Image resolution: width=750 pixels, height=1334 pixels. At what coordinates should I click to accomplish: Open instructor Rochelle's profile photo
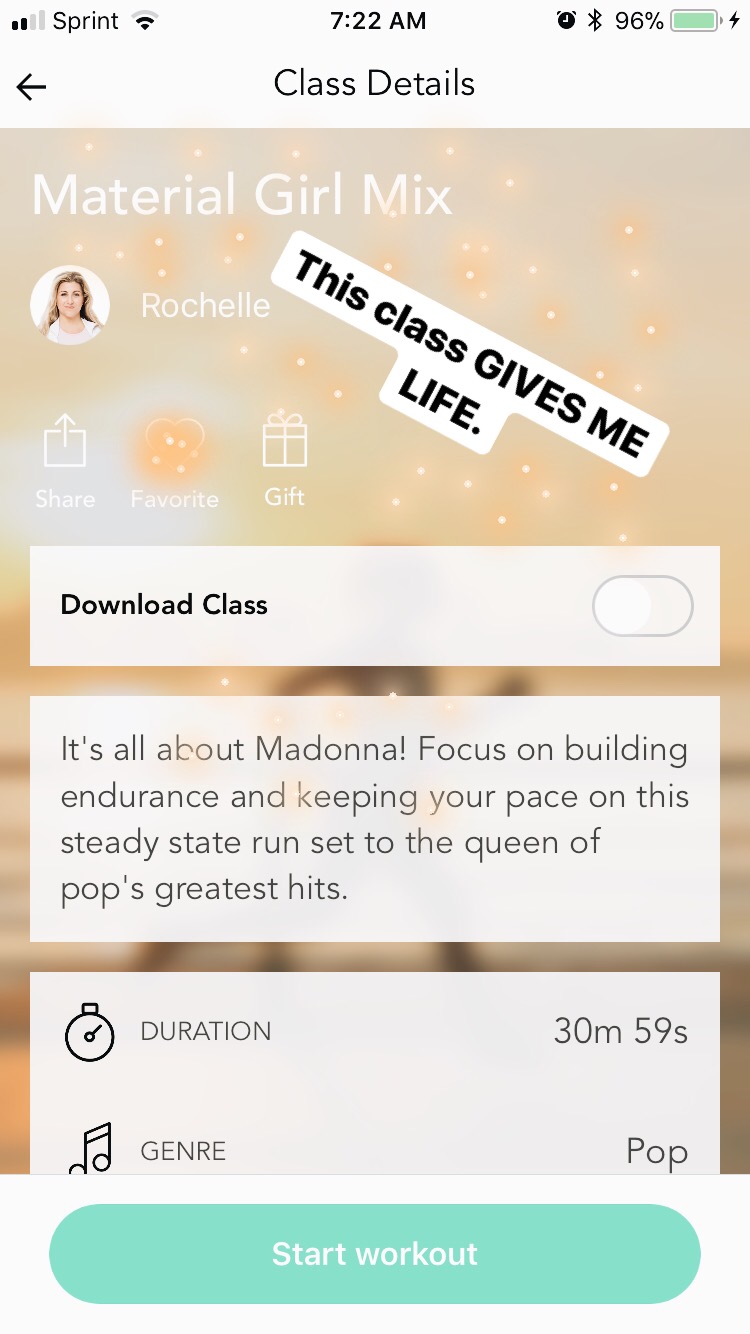coord(70,305)
